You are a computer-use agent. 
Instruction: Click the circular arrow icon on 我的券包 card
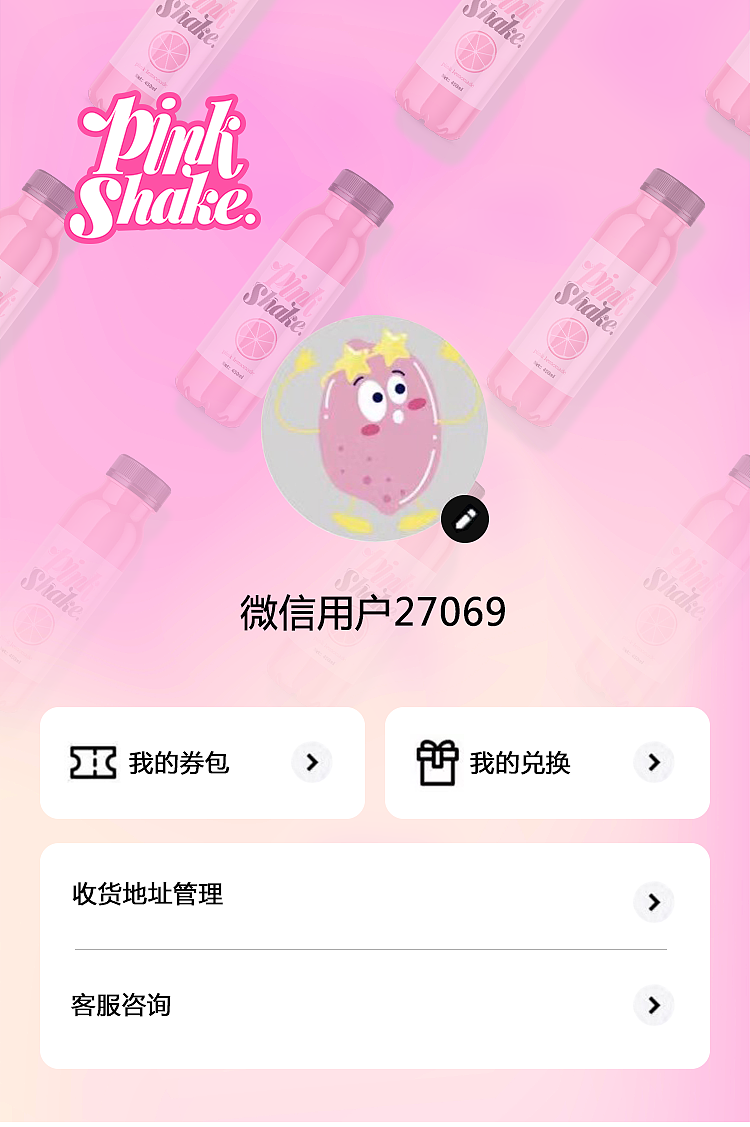coord(311,762)
